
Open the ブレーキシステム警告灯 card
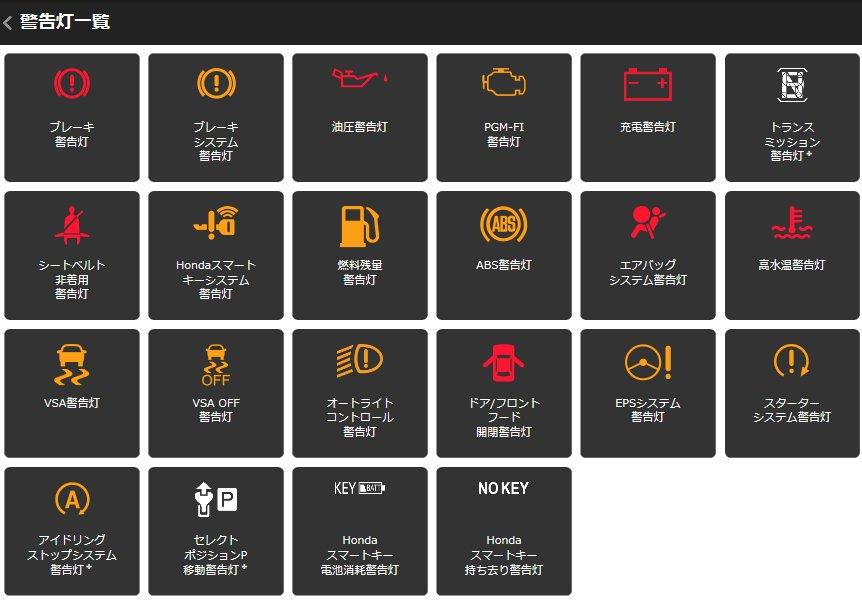pyautogui.click(x=216, y=117)
